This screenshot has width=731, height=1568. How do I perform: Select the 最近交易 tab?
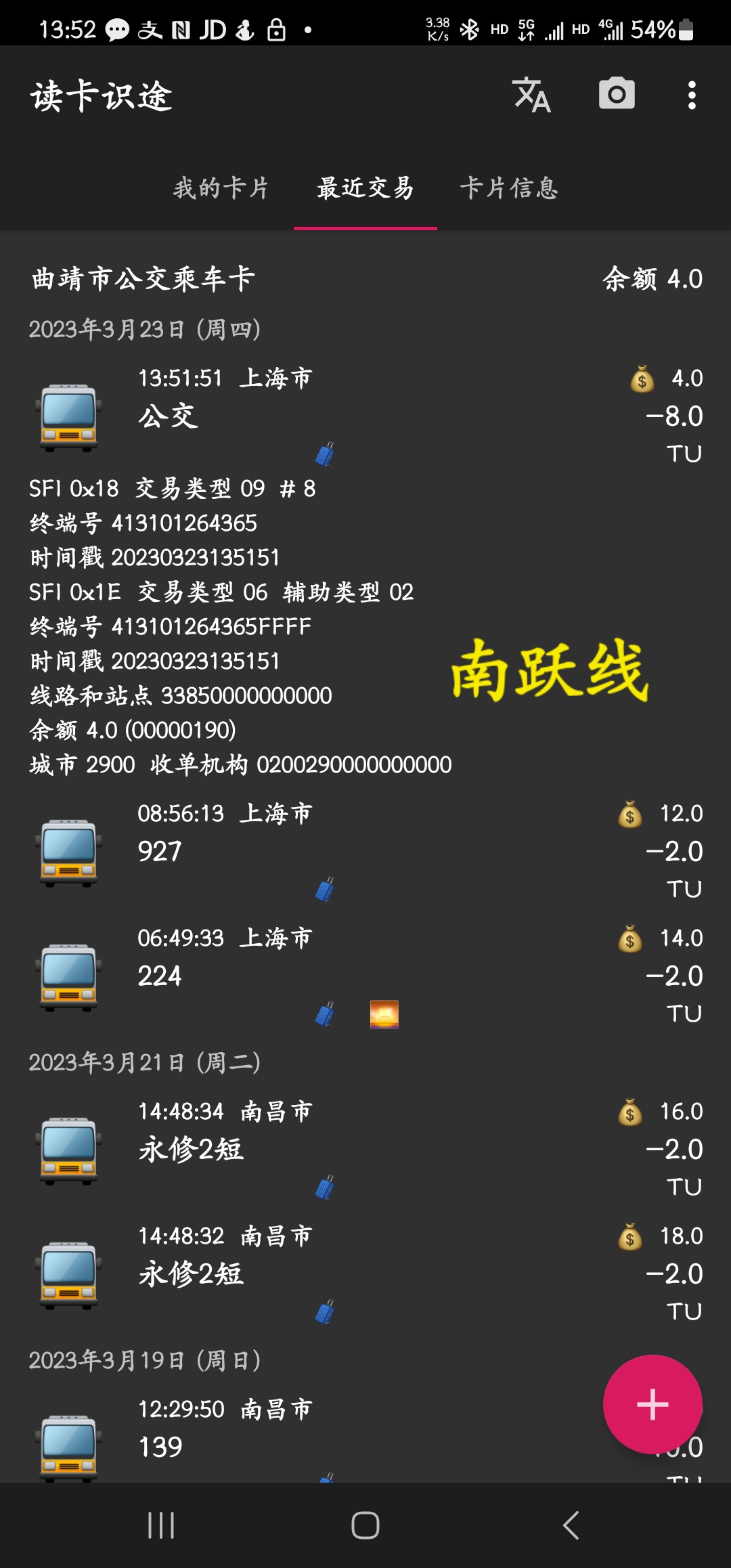(365, 188)
